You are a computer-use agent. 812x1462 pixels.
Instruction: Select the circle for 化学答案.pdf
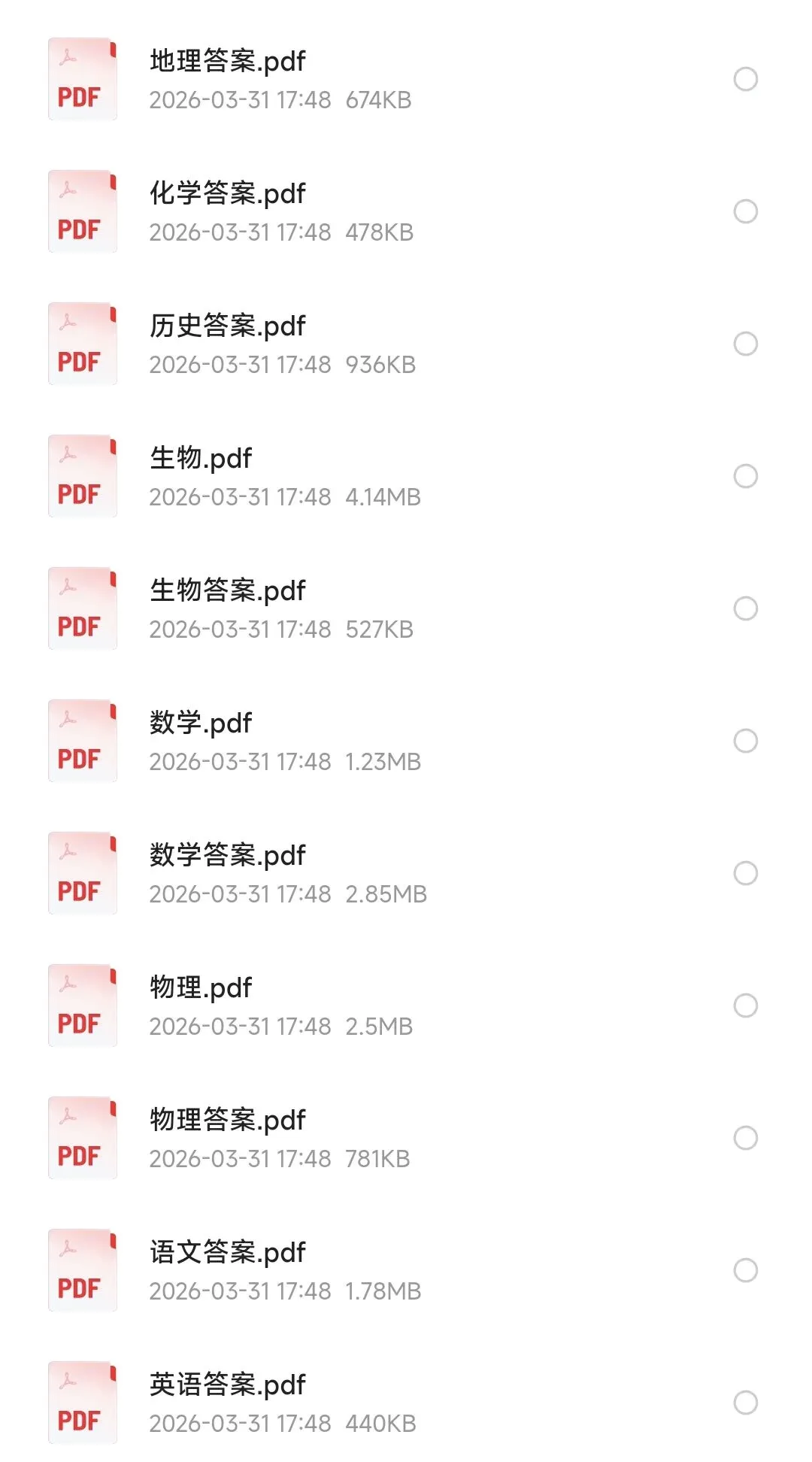tap(745, 211)
